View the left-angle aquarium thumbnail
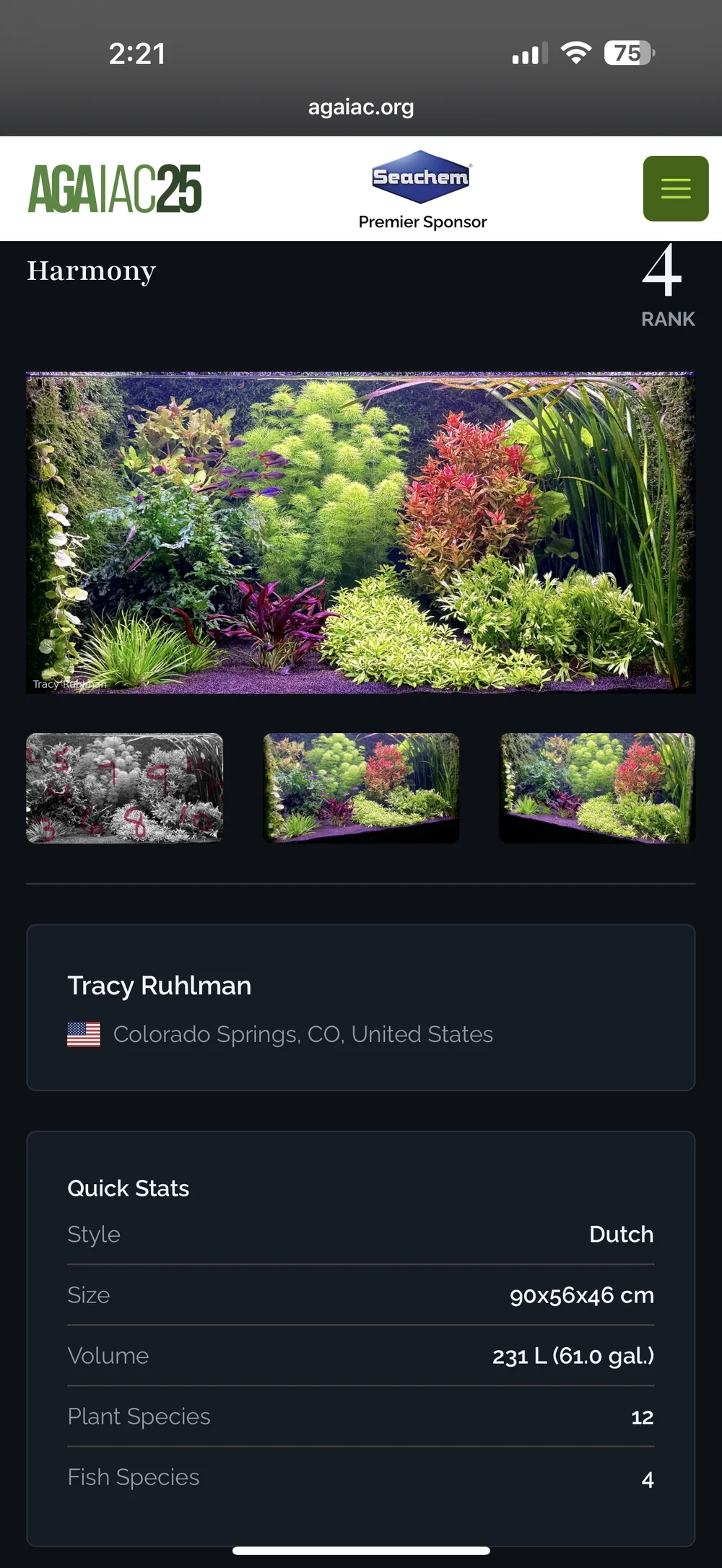 click(x=361, y=788)
